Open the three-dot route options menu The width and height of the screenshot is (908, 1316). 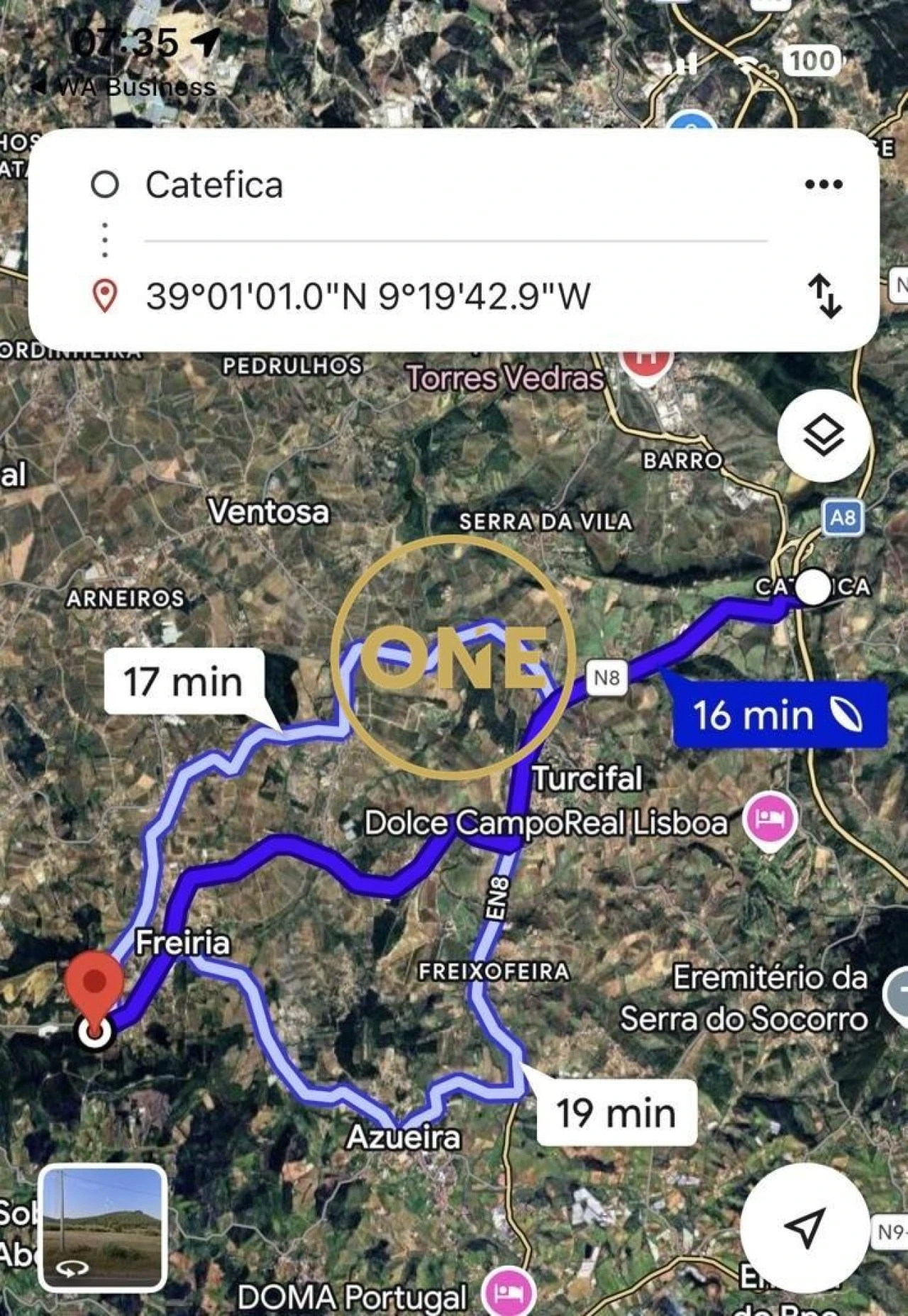pos(823,184)
